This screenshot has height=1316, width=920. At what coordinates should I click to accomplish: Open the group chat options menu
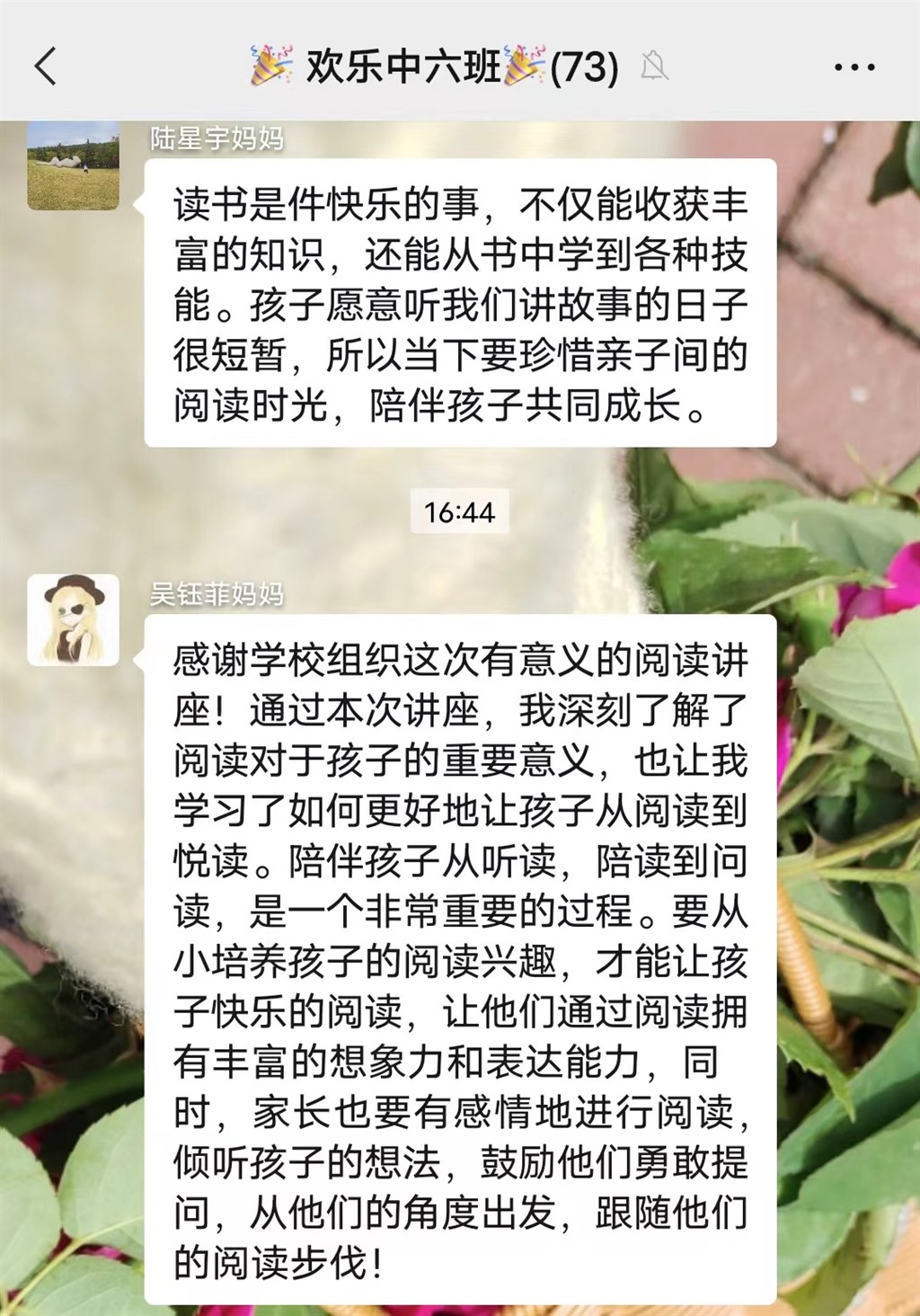point(854,67)
